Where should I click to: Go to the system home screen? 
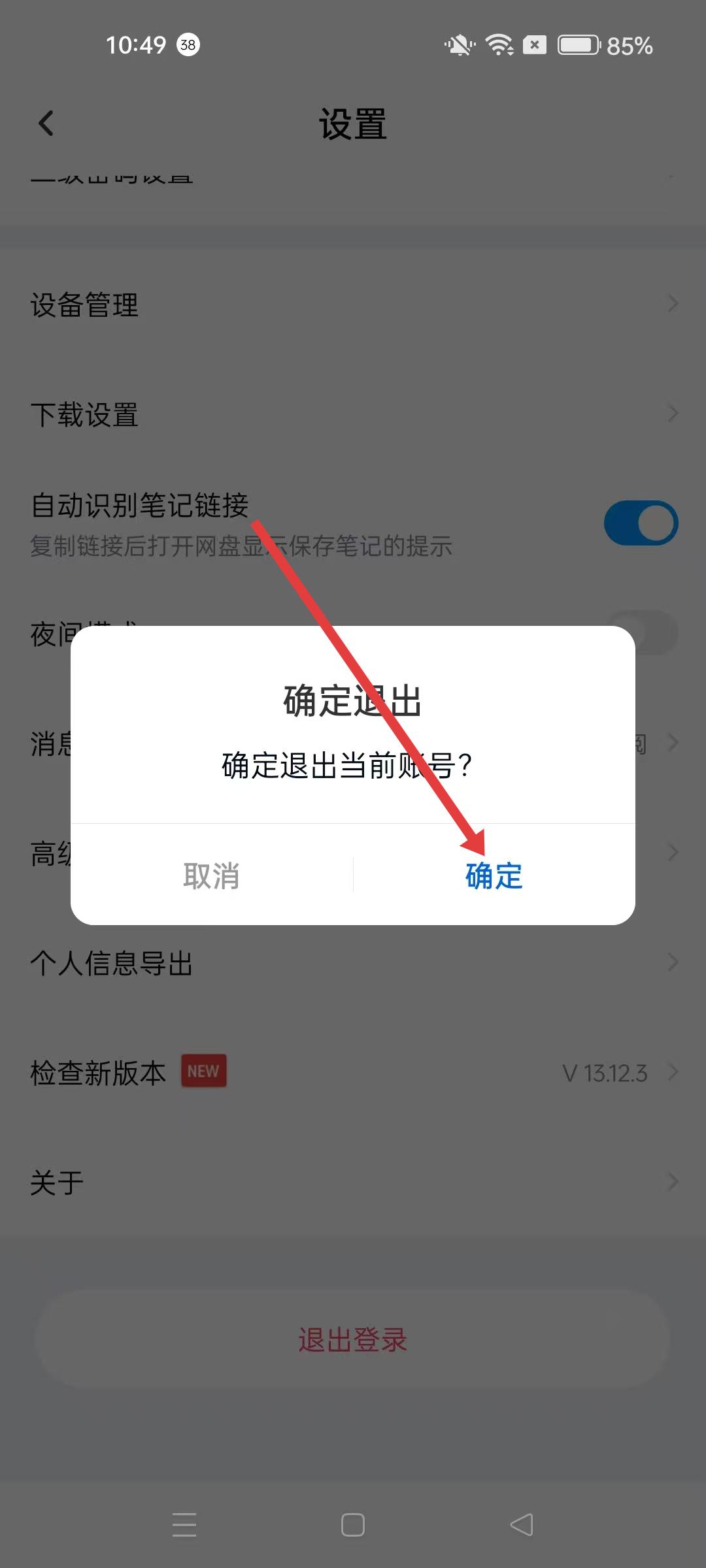[x=353, y=1525]
